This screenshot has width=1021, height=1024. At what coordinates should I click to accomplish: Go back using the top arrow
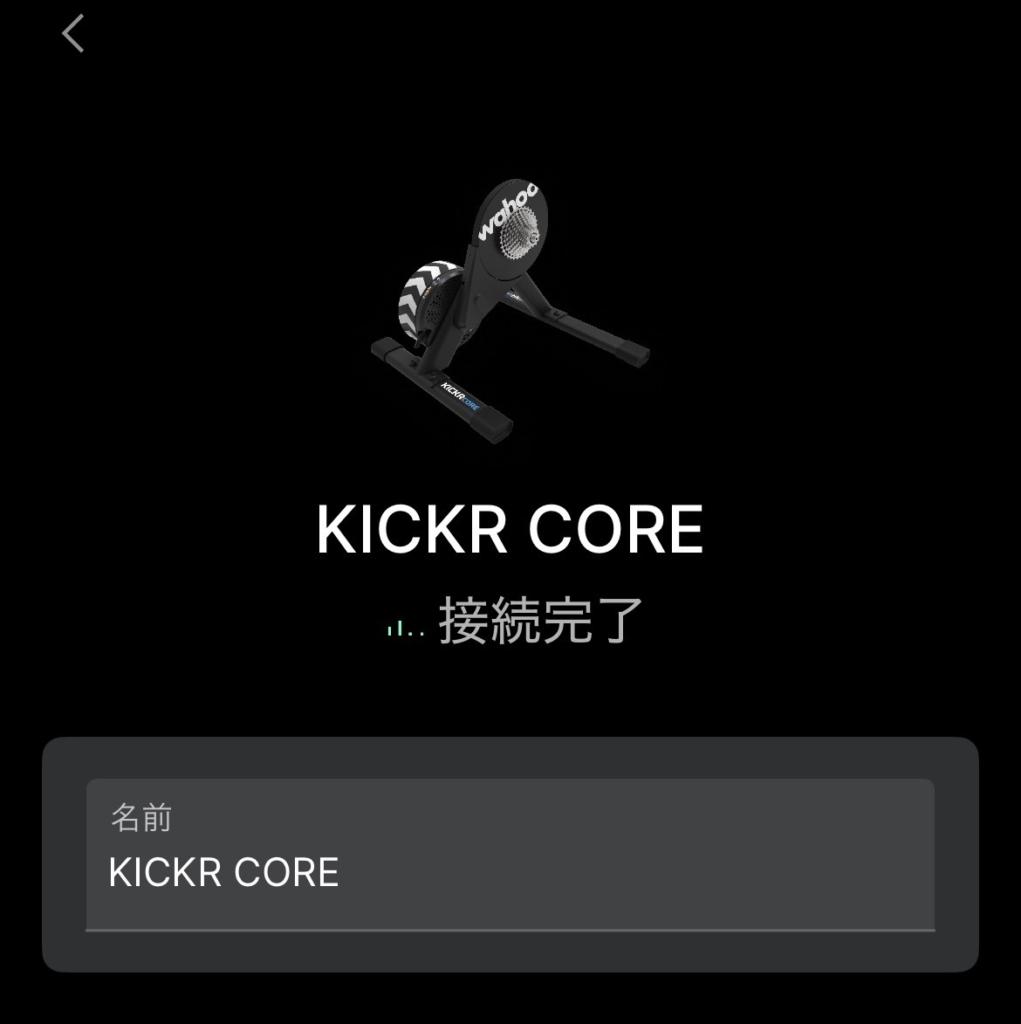click(x=73, y=34)
